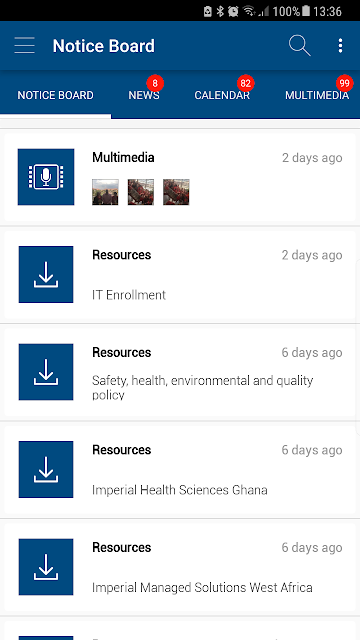Open the search magnifier icon
360x640 pixels.
pos(300,45)
